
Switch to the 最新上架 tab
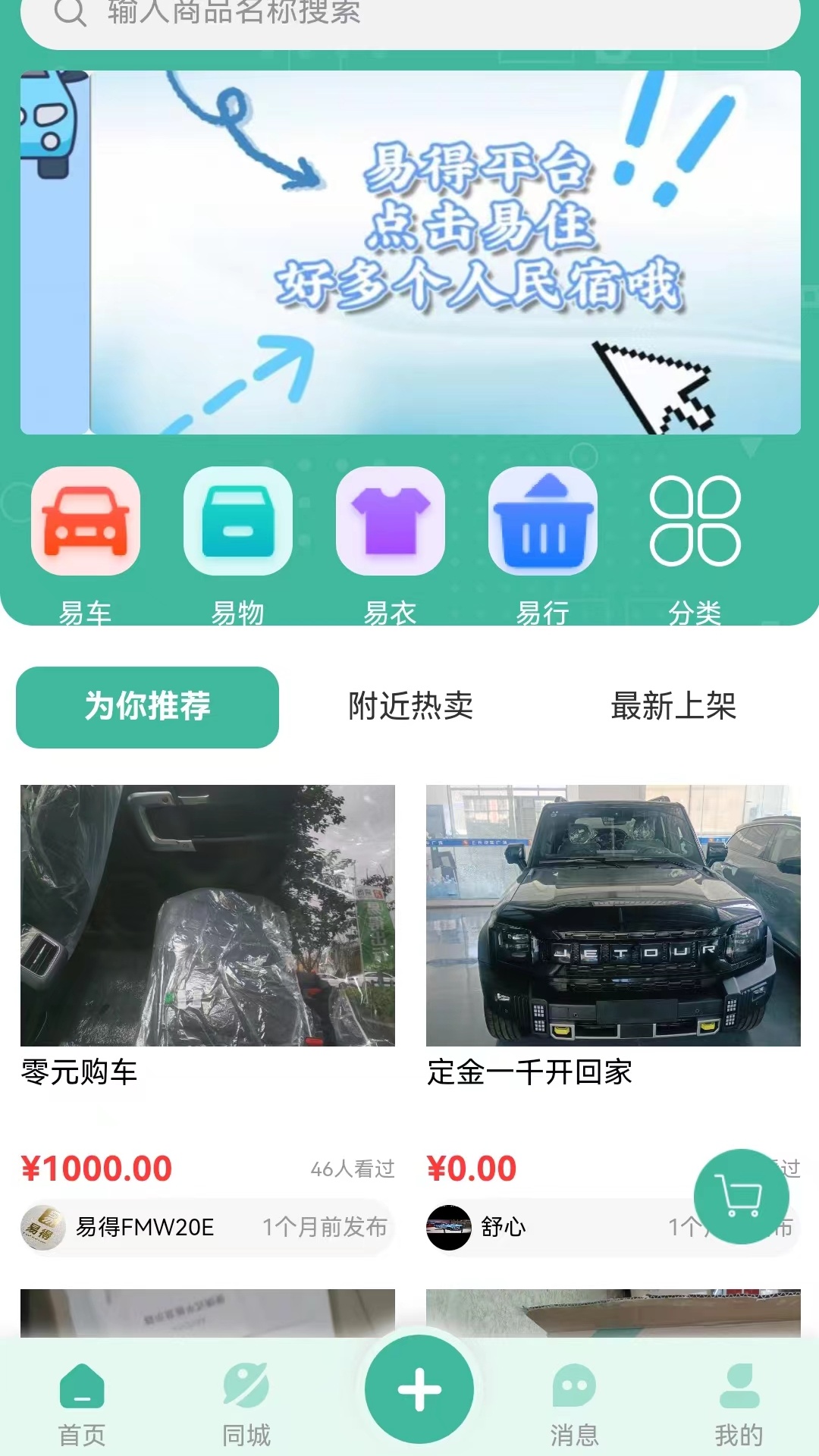[673, 705]
